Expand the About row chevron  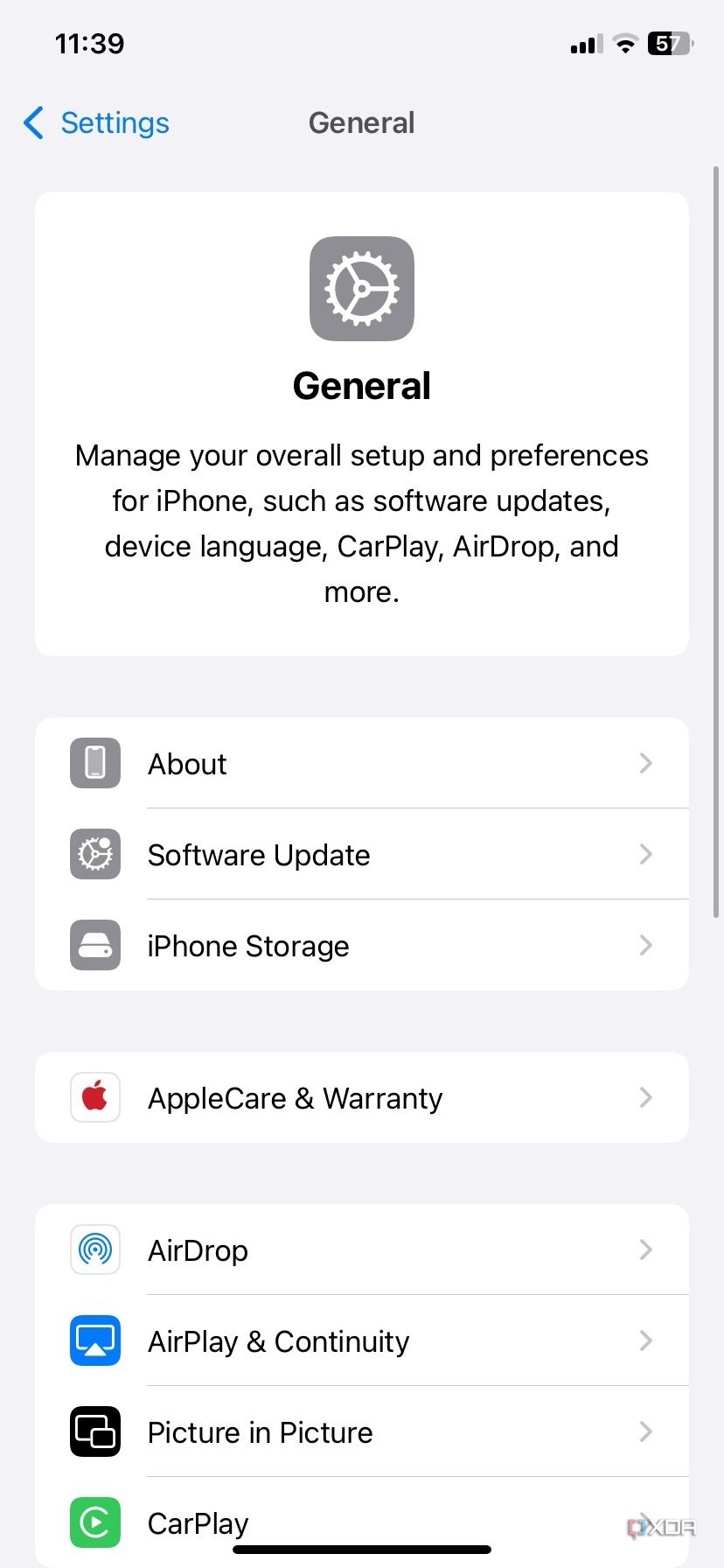tap(645, 763)
